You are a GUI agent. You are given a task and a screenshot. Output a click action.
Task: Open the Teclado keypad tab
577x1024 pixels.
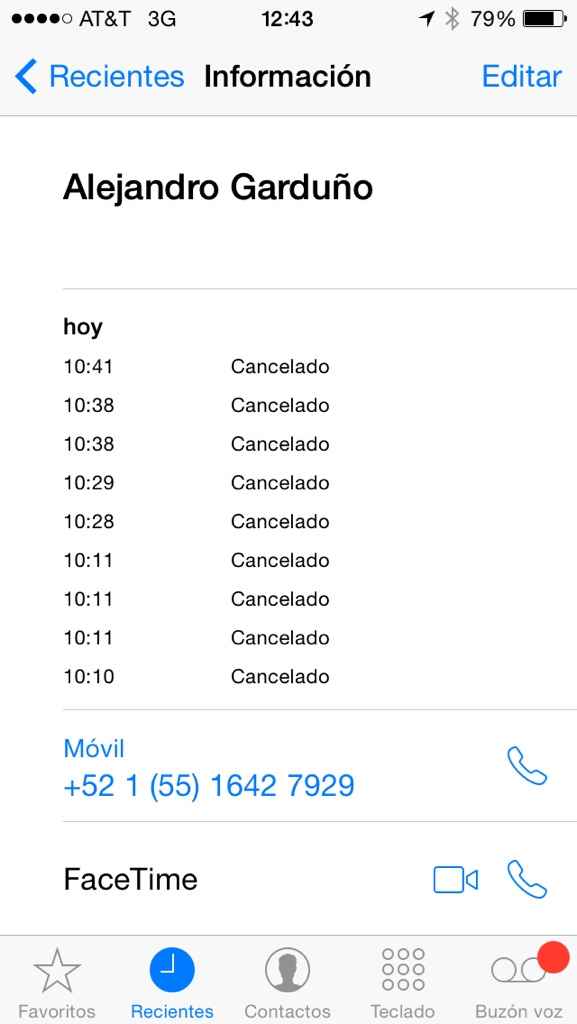(x=403, y=982)
